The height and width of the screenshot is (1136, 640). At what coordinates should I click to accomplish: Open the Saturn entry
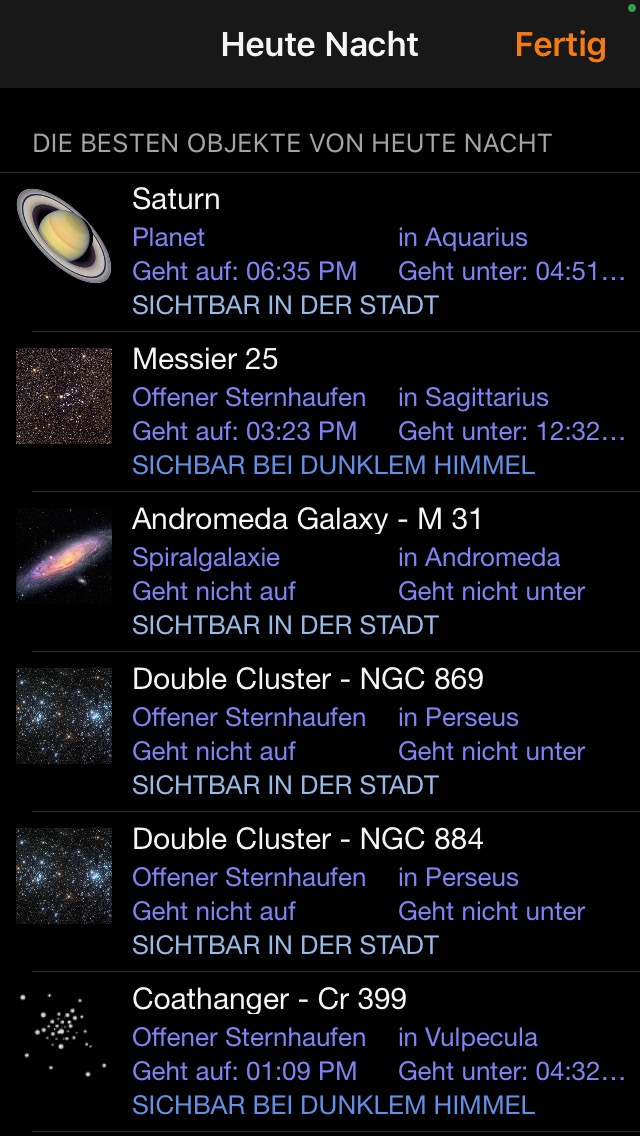[320, 252]
